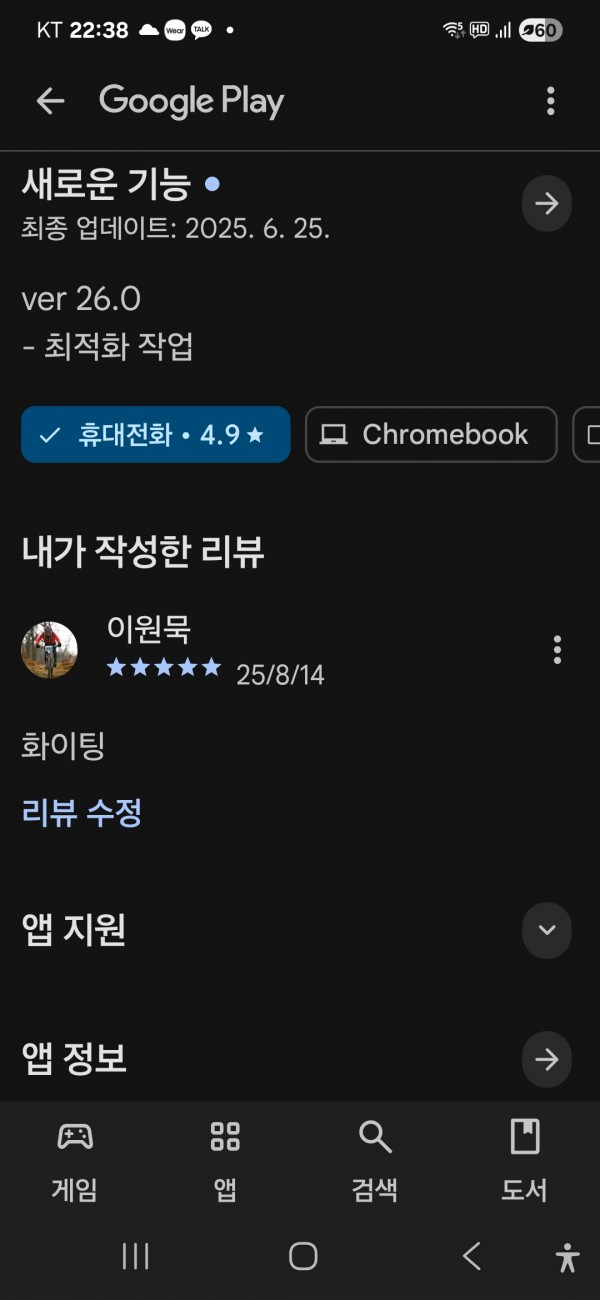
Task: Switch to the 앱 tab
Action: click(x=225, y=1160)
